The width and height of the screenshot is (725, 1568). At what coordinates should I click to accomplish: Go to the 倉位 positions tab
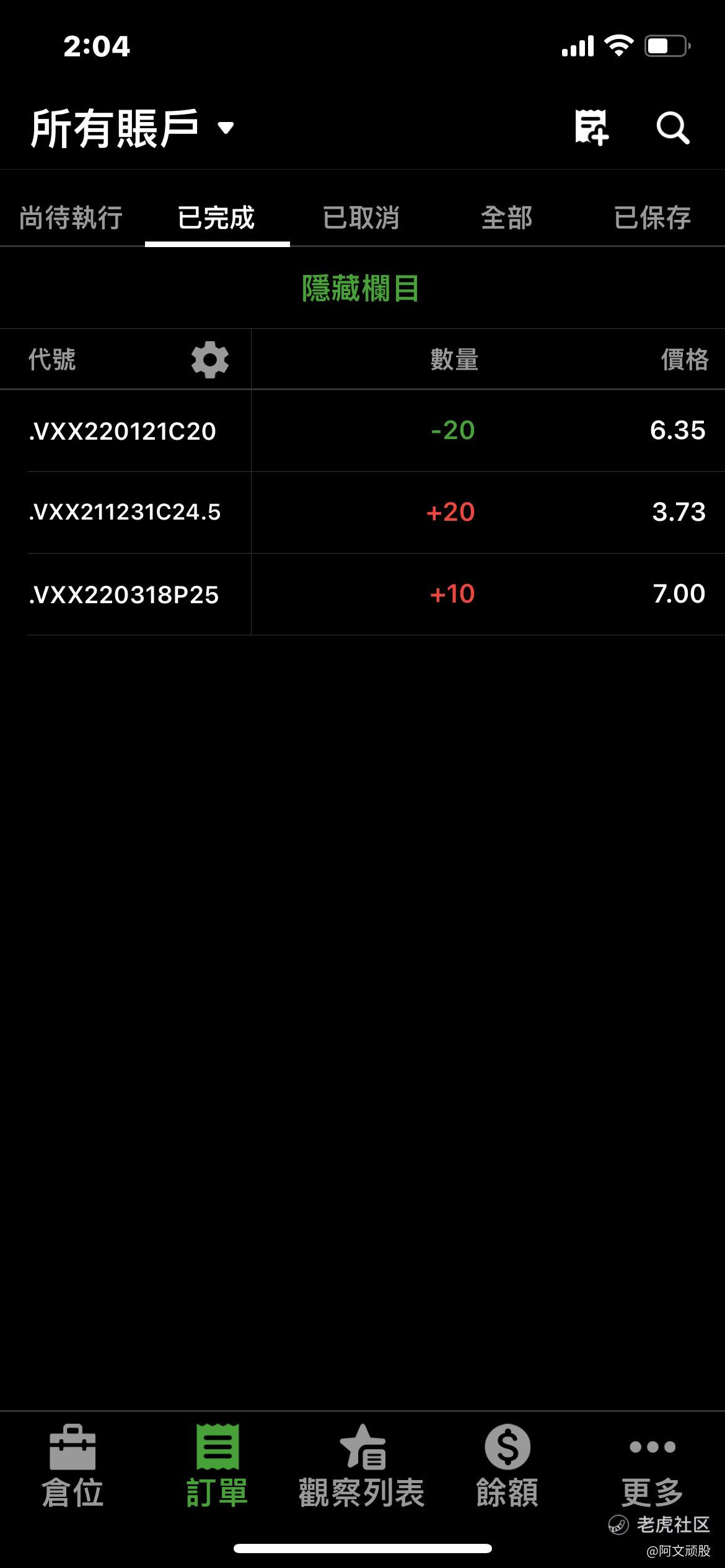(72, 1466)
